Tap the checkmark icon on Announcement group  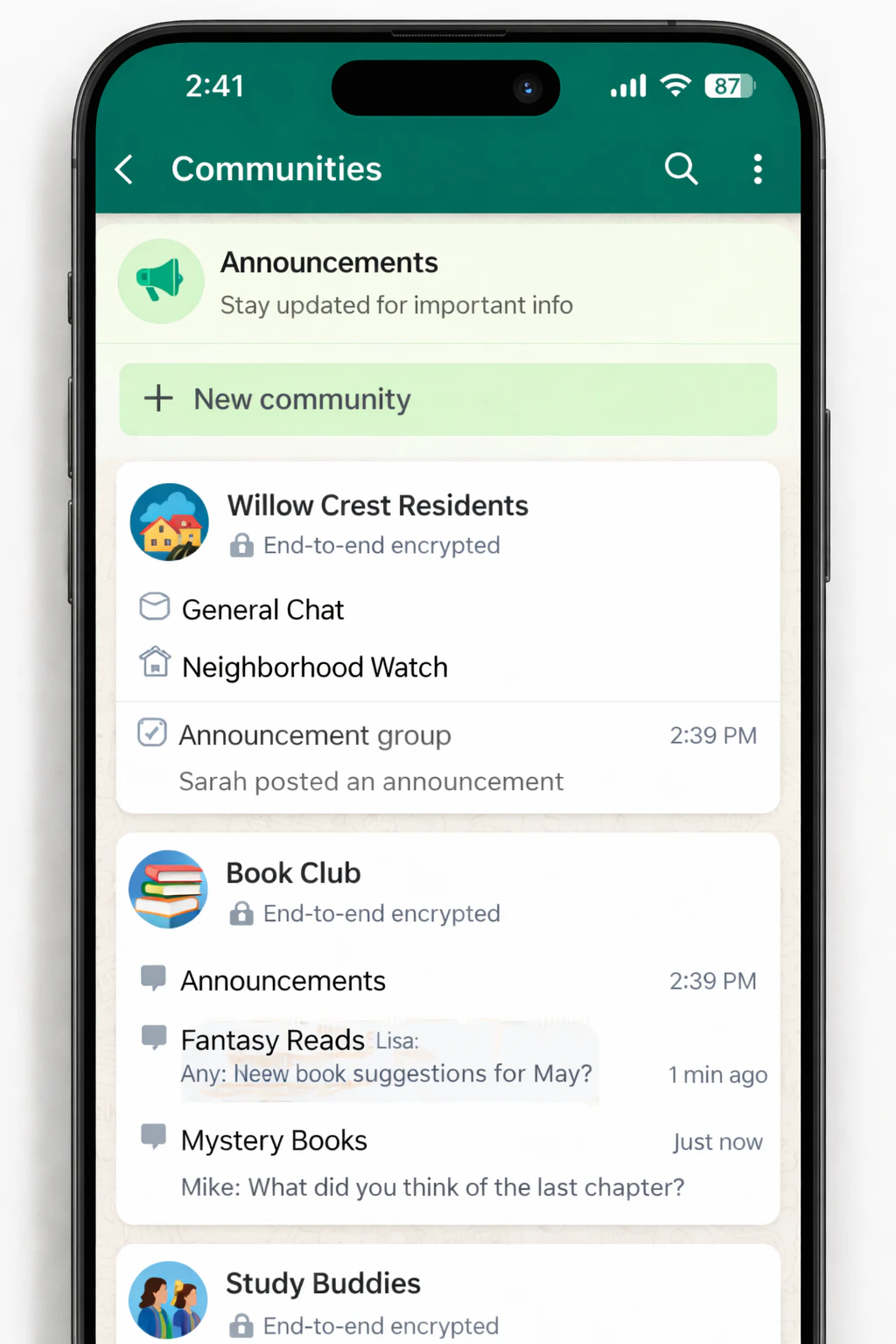152,732
